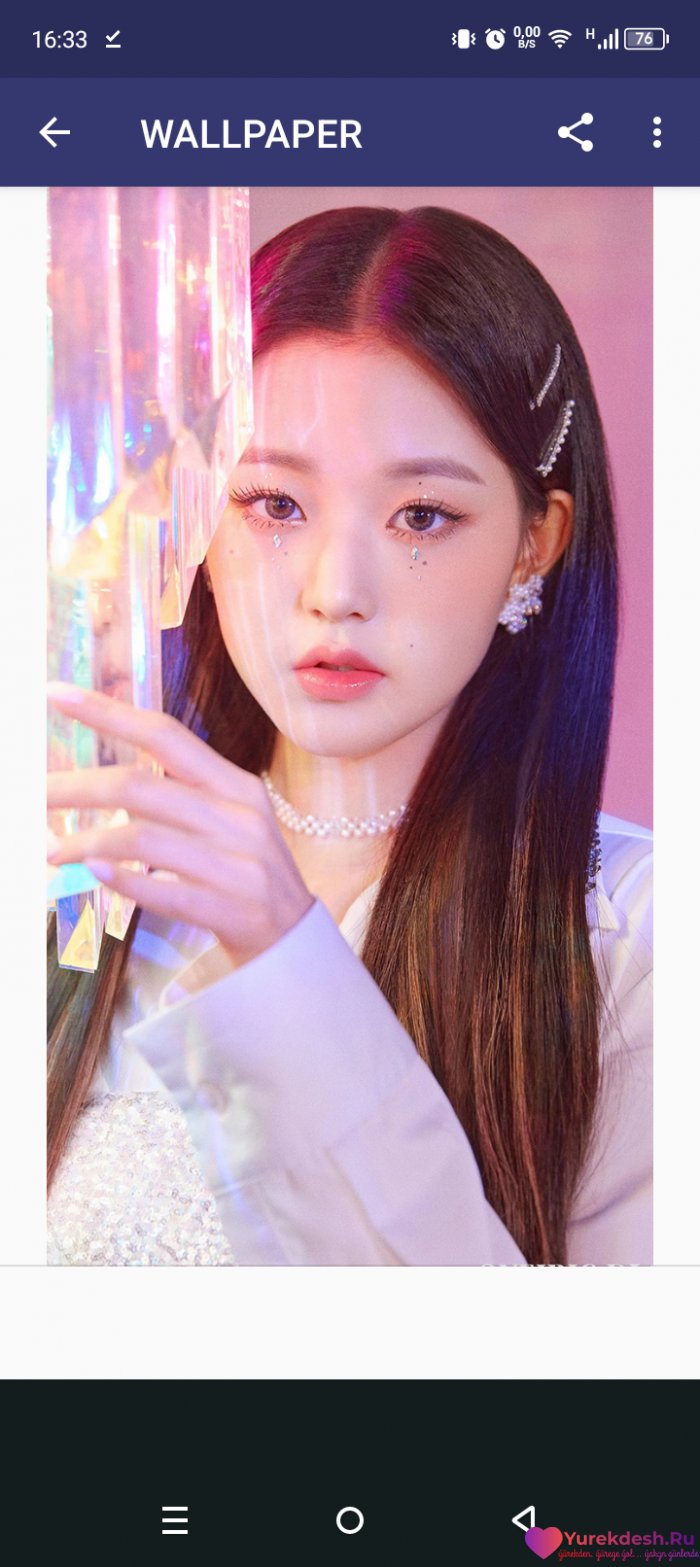Tap the system home button
Viewport: 700px width, 1567px height.
(x=349, y=1520)
